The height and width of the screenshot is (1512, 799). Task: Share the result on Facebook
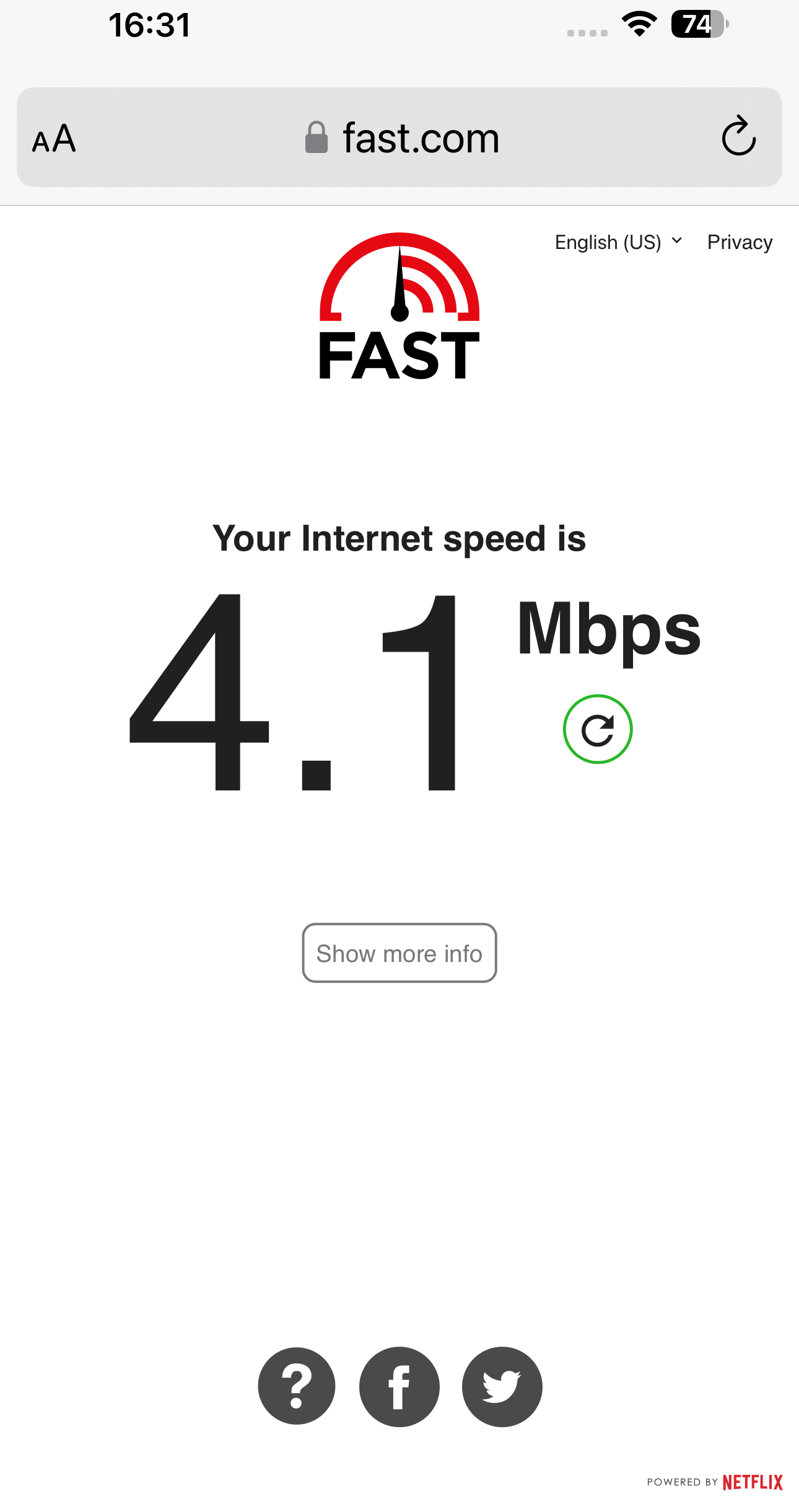click(399, 1386)
